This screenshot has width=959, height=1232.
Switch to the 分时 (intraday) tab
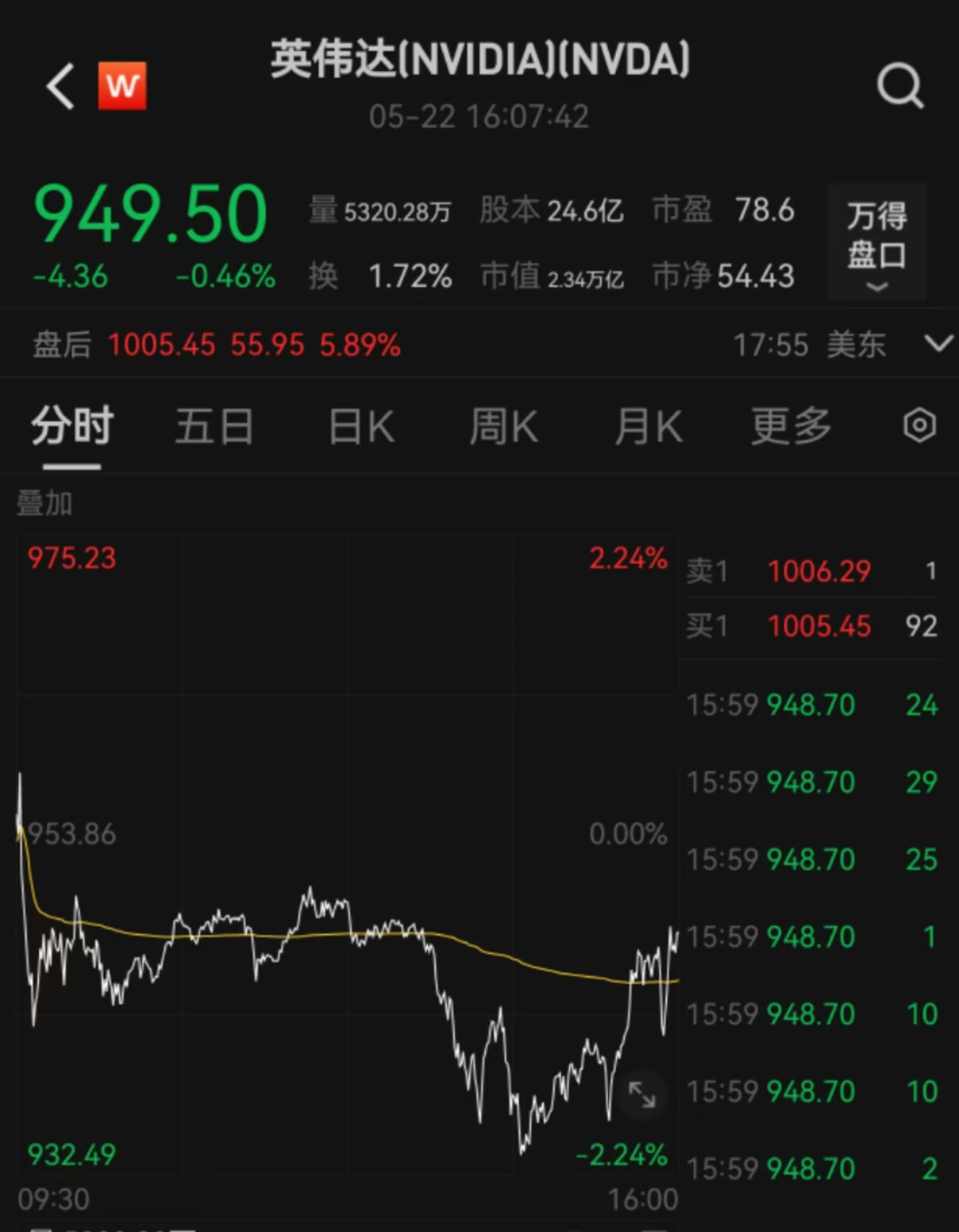click(x=72, y=426)
